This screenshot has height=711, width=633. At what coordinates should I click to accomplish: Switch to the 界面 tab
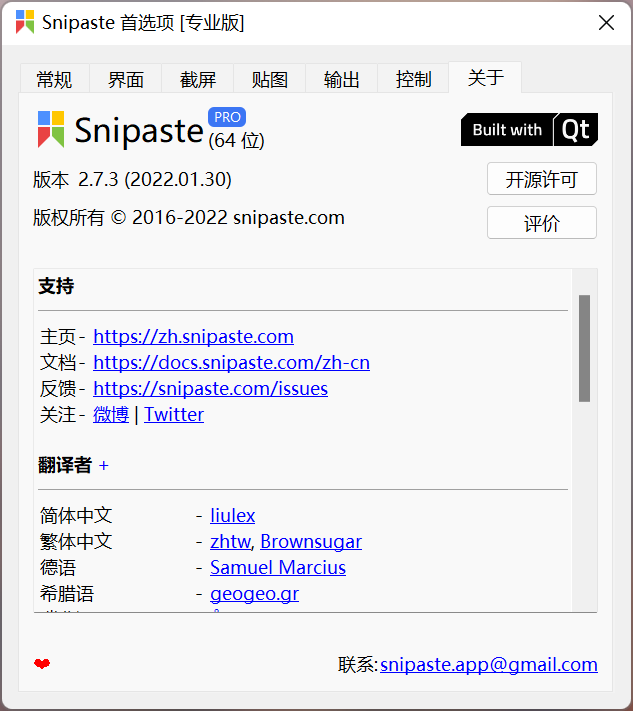(126, 79)
